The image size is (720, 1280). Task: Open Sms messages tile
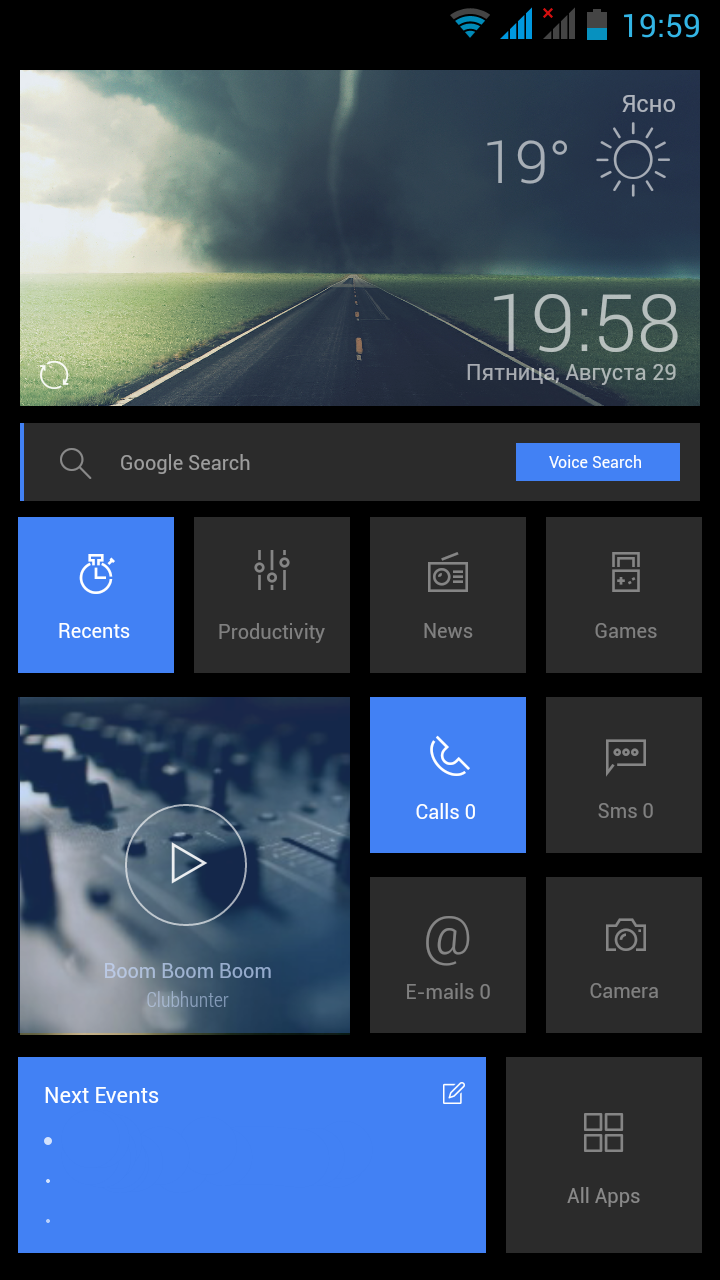click(x=624, y=775)
